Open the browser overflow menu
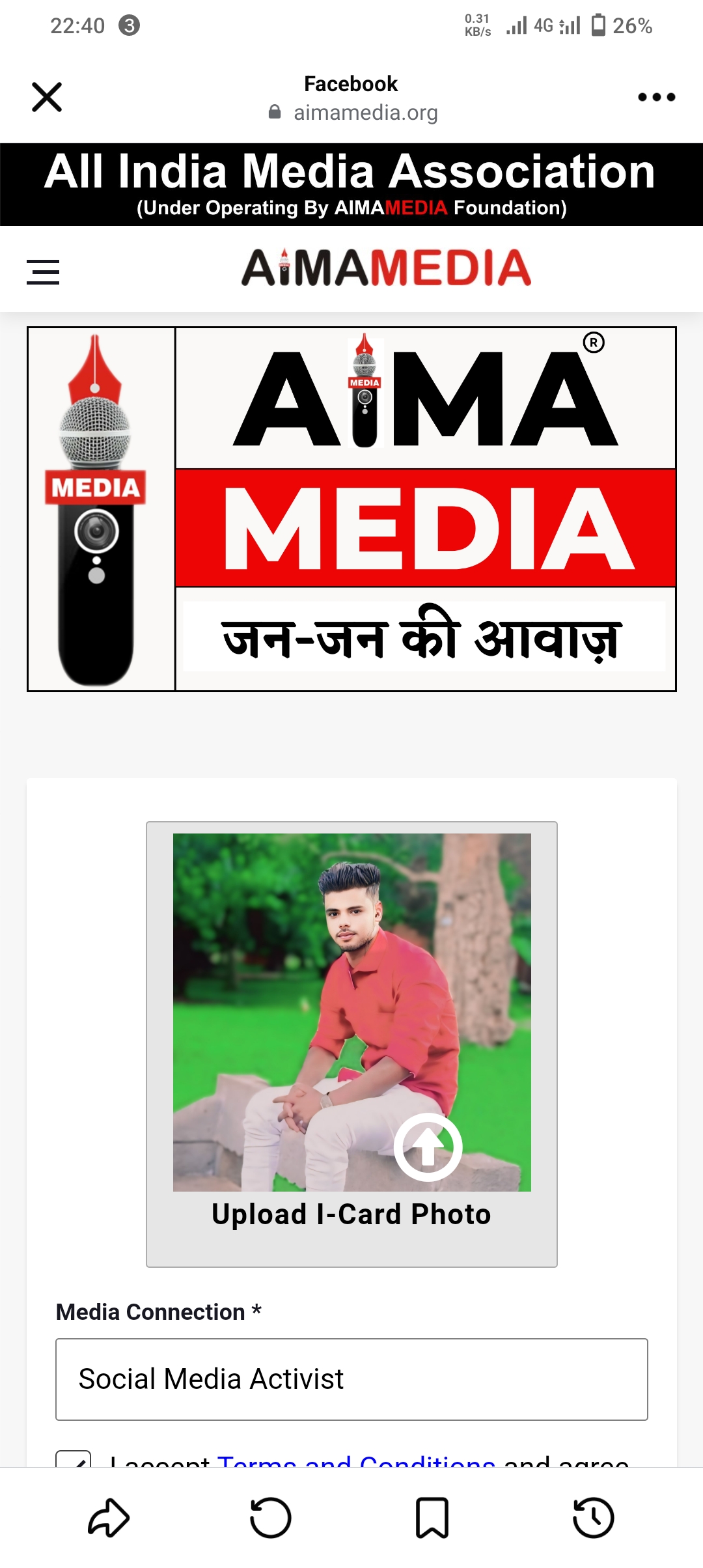Image resolution: width=703 pixels, height=1568 pixels. point(656,97)
